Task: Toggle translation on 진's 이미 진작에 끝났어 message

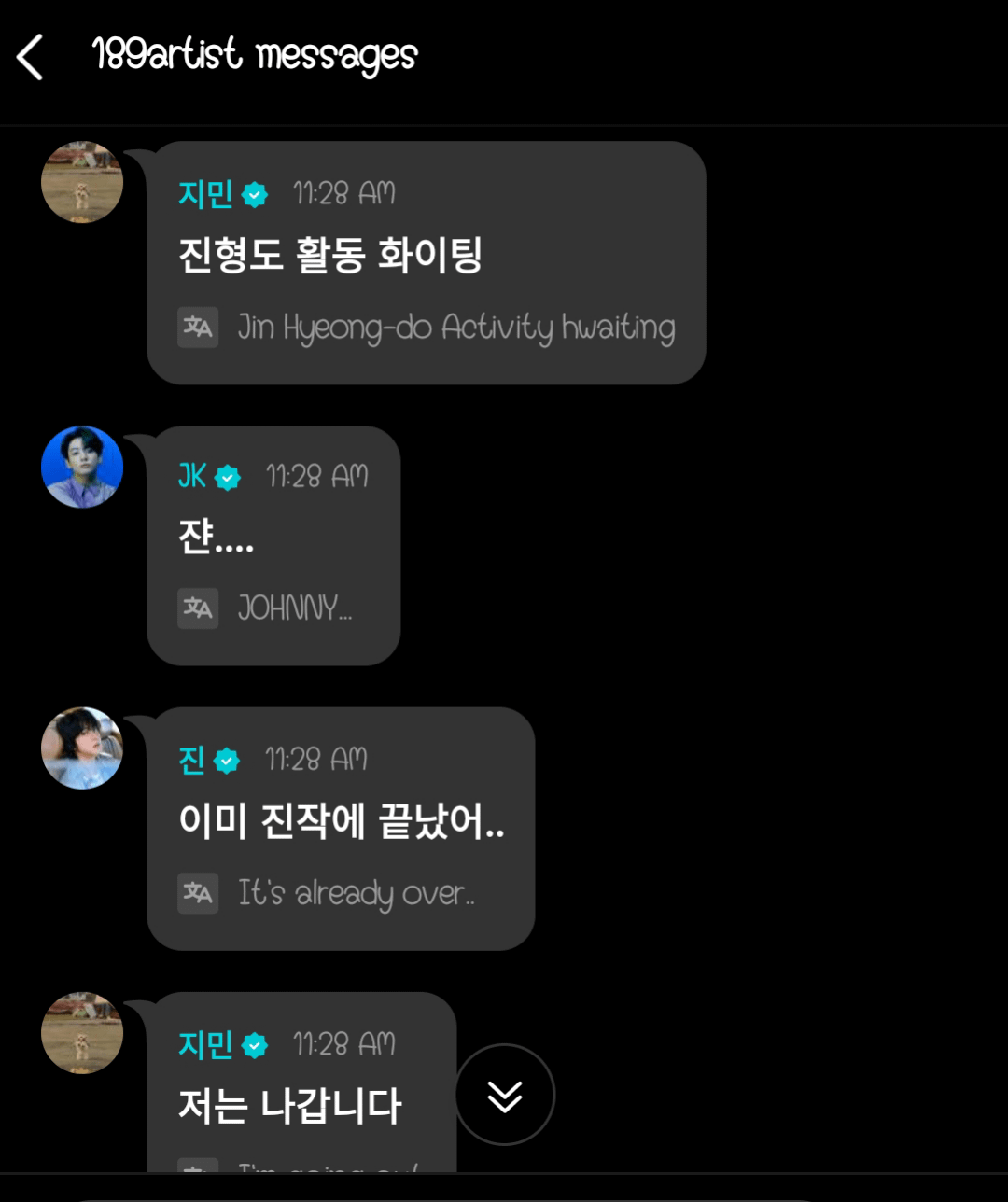Action: (198, 893)
